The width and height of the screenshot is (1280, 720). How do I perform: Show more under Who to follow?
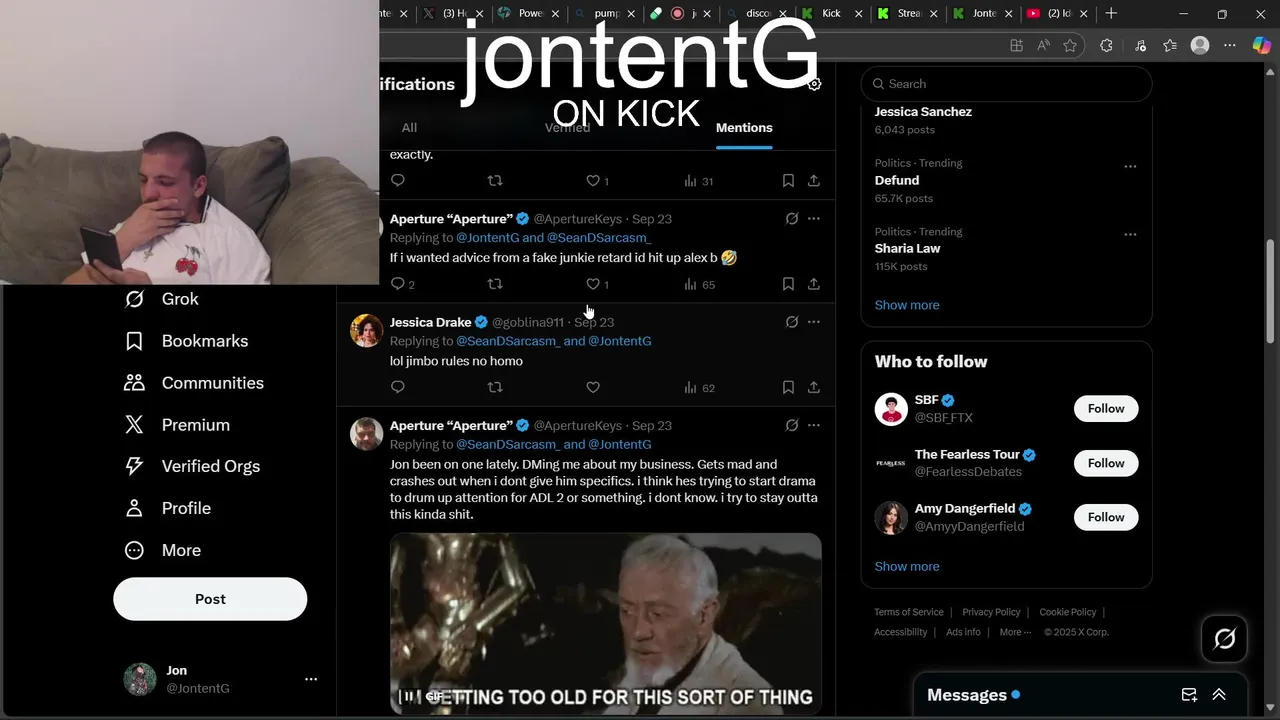point(906,566)
